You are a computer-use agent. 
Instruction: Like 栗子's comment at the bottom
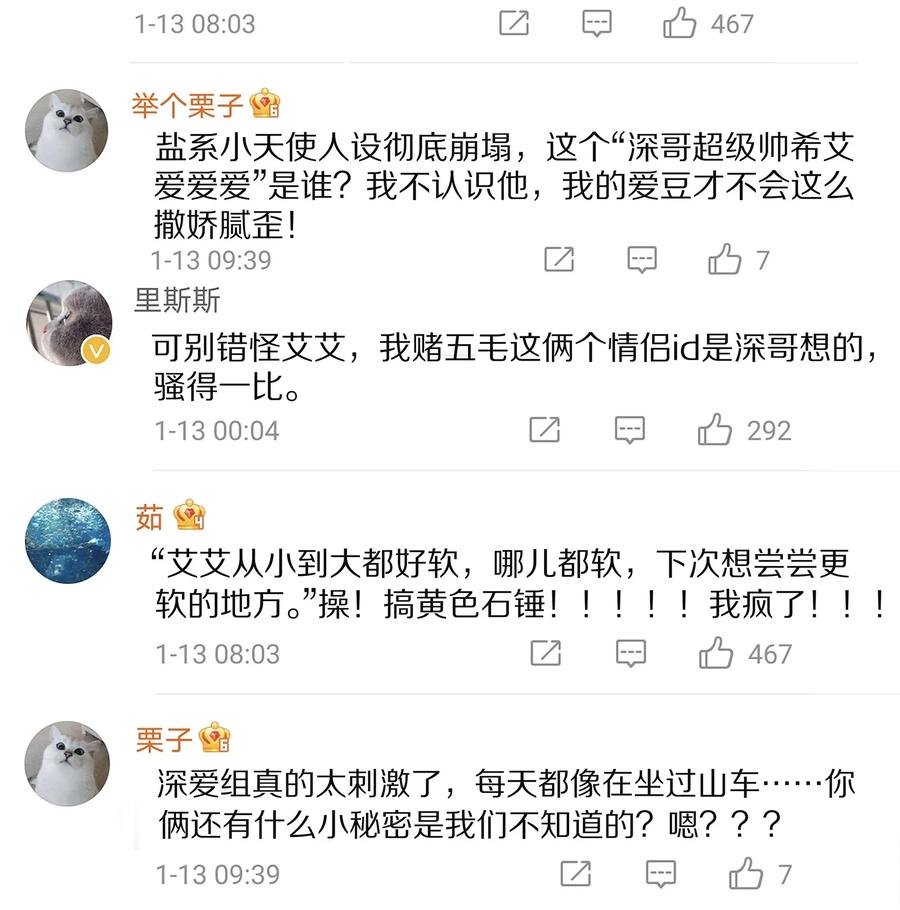point(745,871)
